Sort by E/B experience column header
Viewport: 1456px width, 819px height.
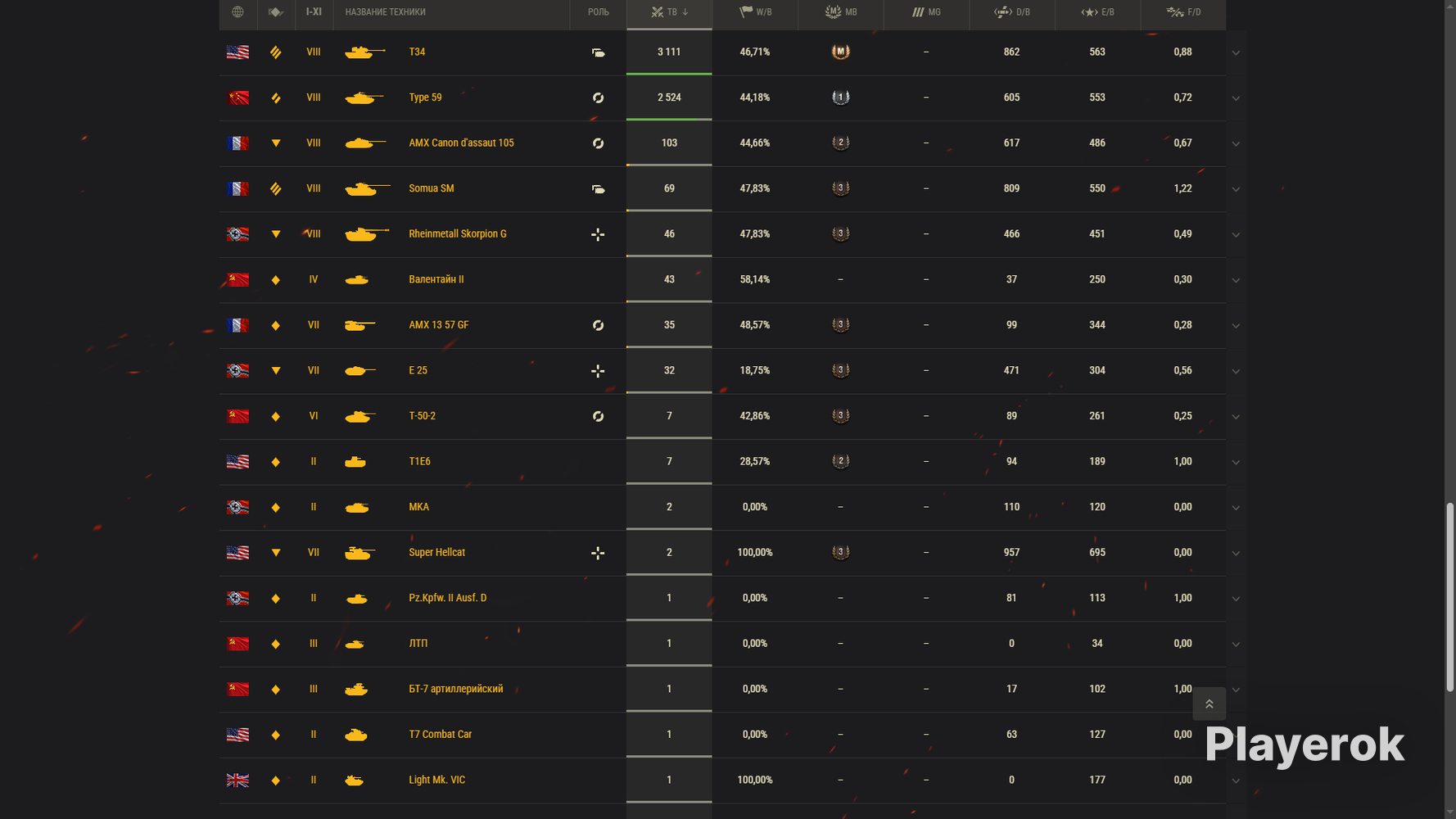[1097, 12]
